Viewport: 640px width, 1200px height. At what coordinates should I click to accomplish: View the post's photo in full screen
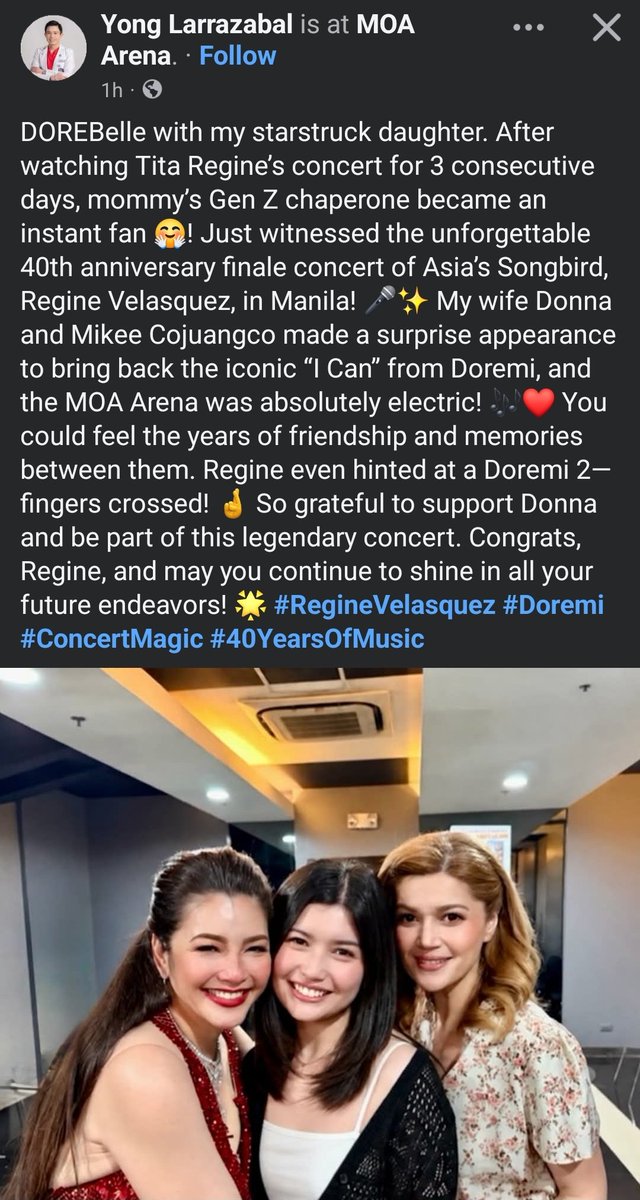(x=320, y=933)
